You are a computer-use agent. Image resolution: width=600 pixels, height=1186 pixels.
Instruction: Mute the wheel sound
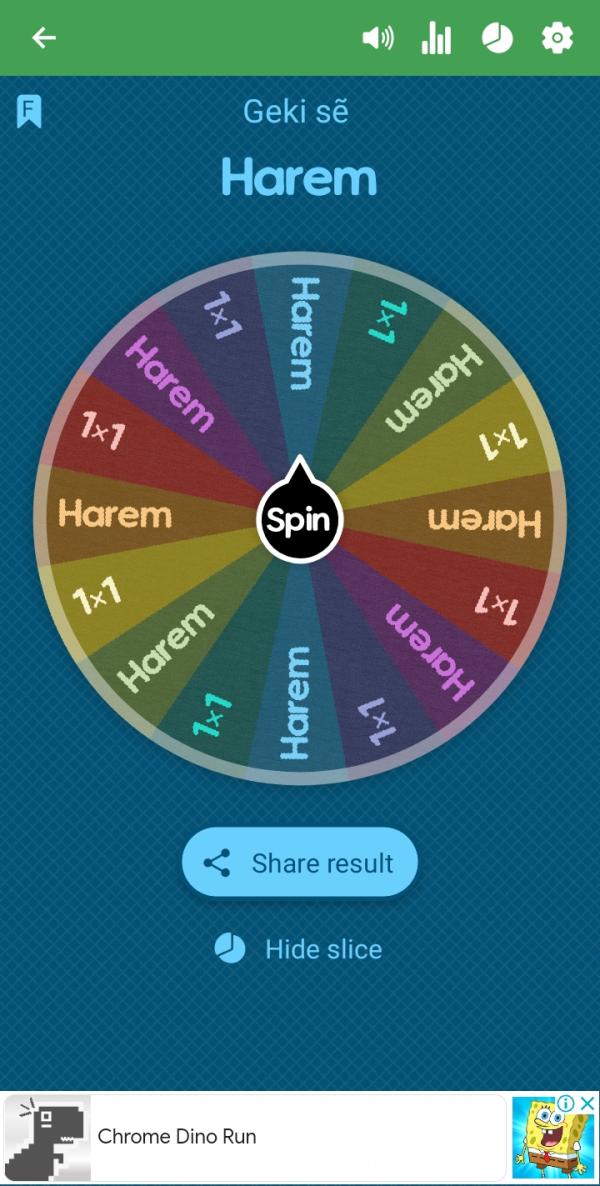(377, 39)
